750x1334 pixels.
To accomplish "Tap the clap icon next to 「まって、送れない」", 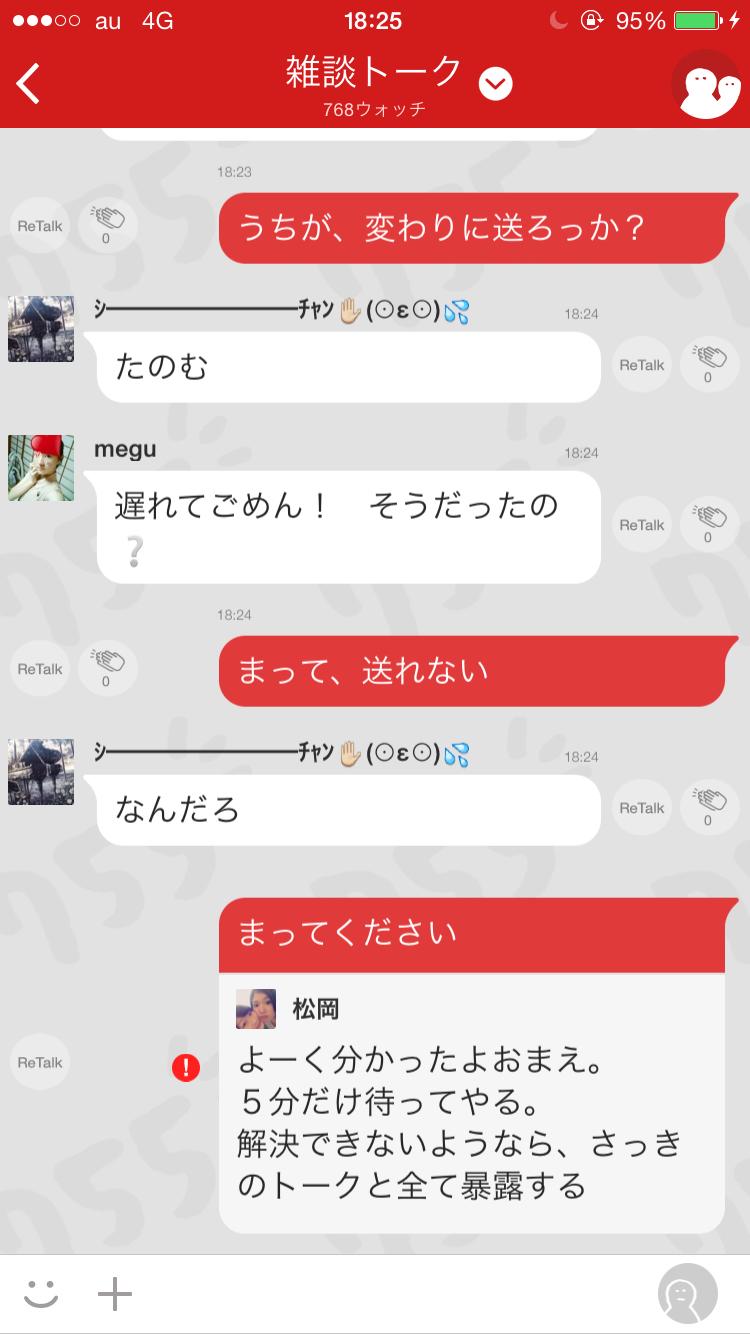I will click(108, 668).
